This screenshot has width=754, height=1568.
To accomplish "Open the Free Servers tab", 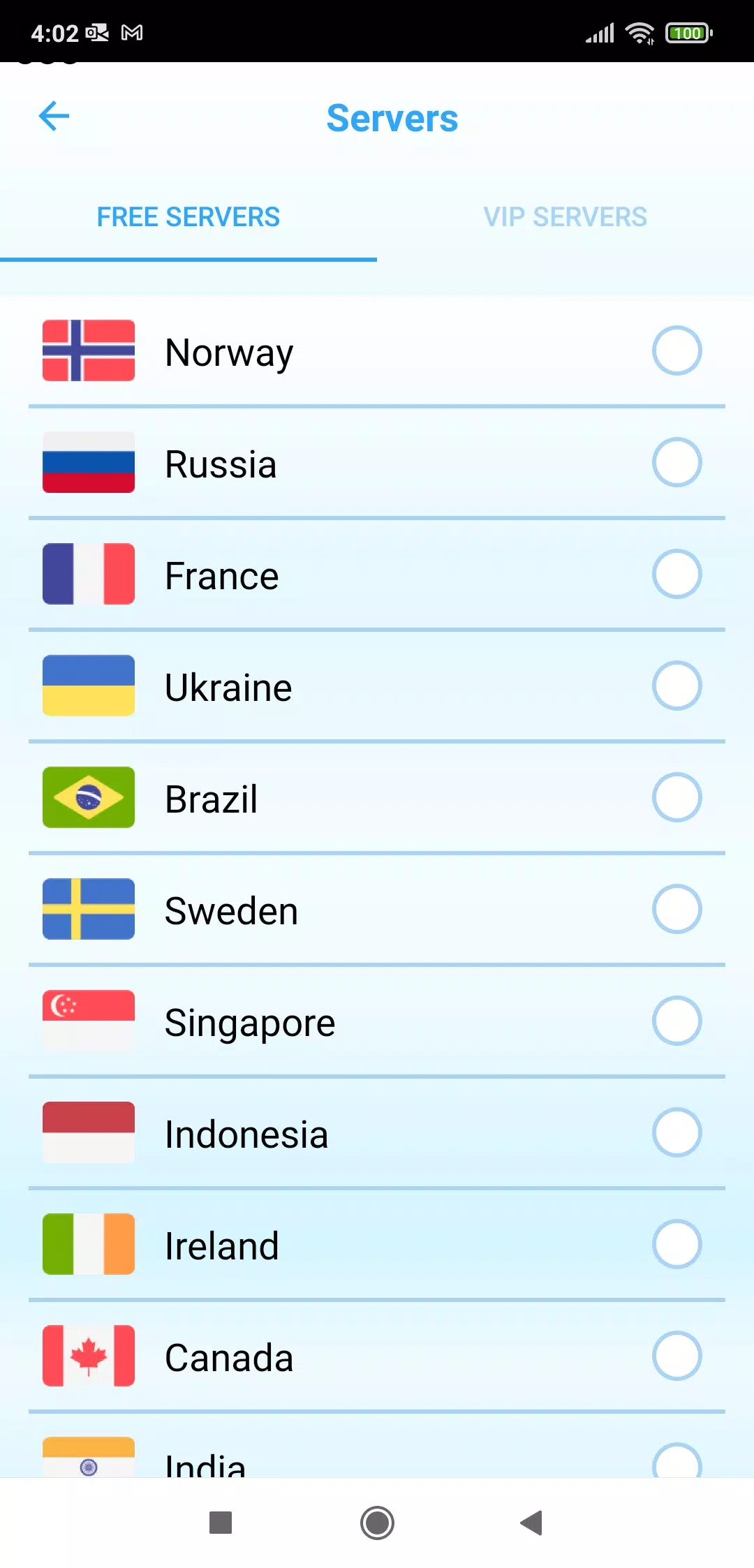I will point(188,217).
